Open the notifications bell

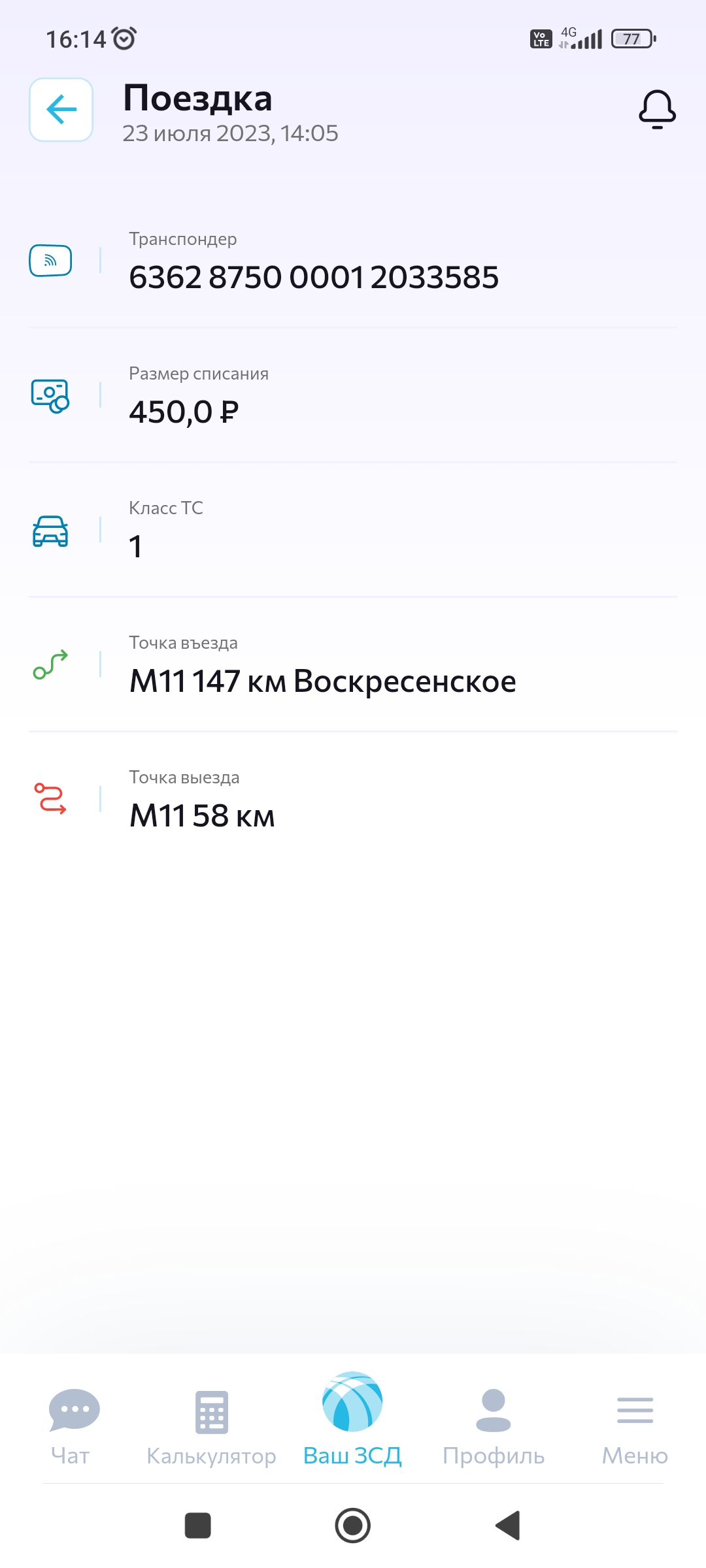657,109
